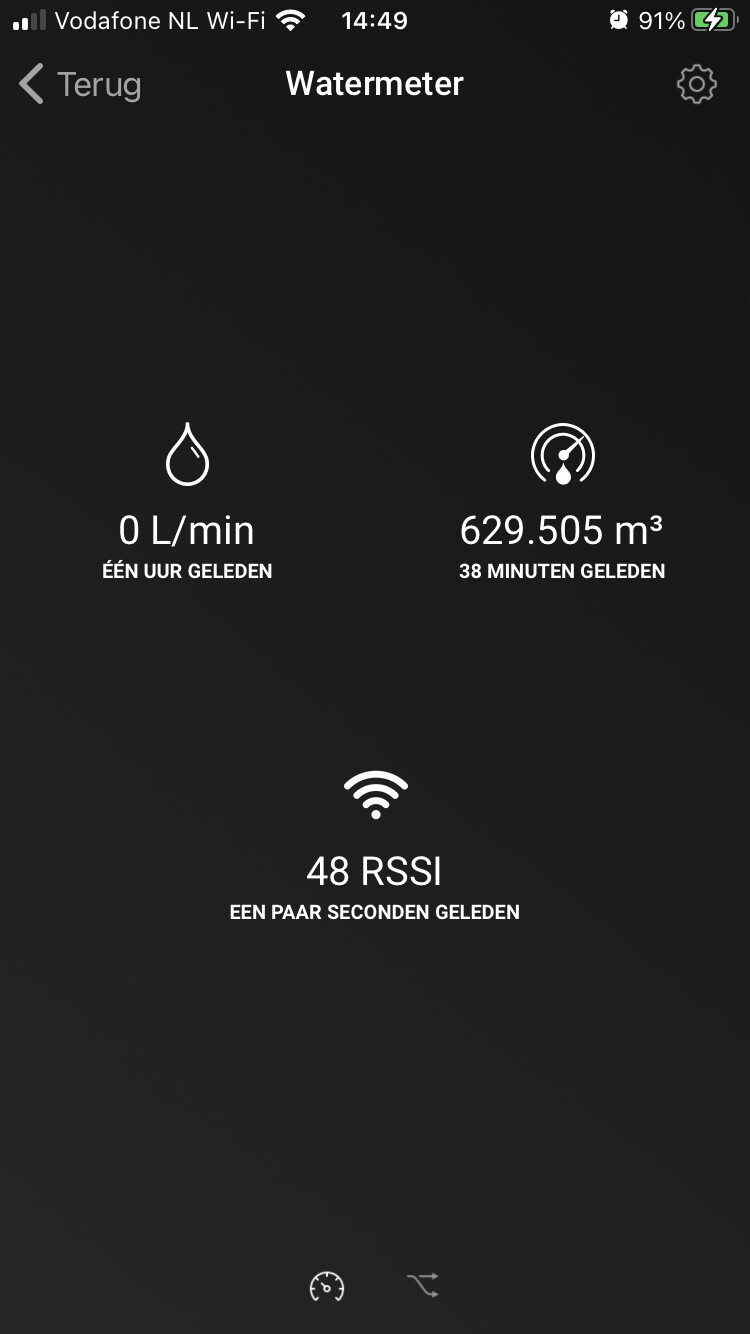Image resolution: width=750 pixels, height=1334 pixels.
Task: Switch to the gauge sensors tab
Action: (x=327, y=1286)
